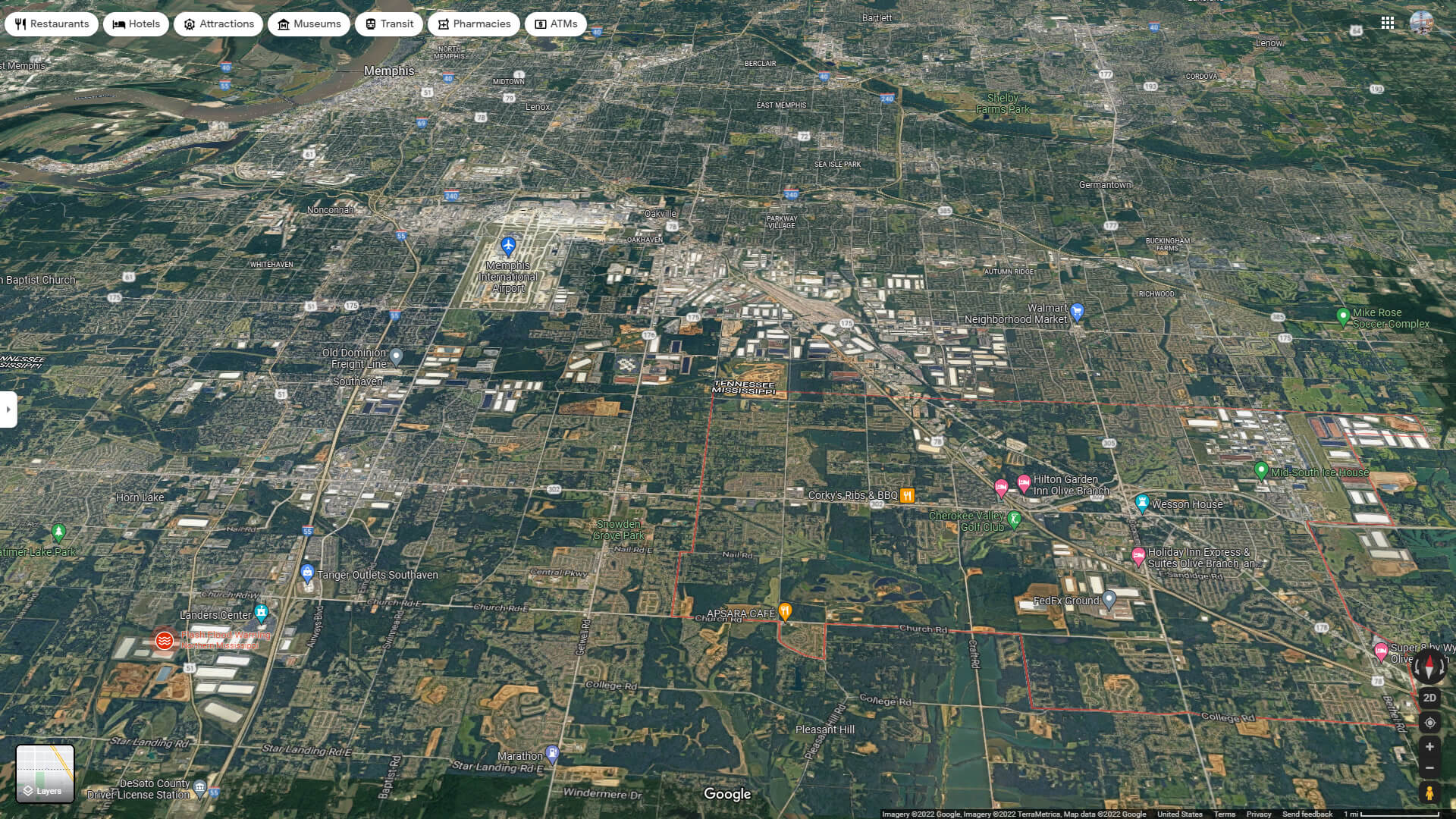Show Attractions on the map
Screen dimensions: 1456x819
point(218,24)
